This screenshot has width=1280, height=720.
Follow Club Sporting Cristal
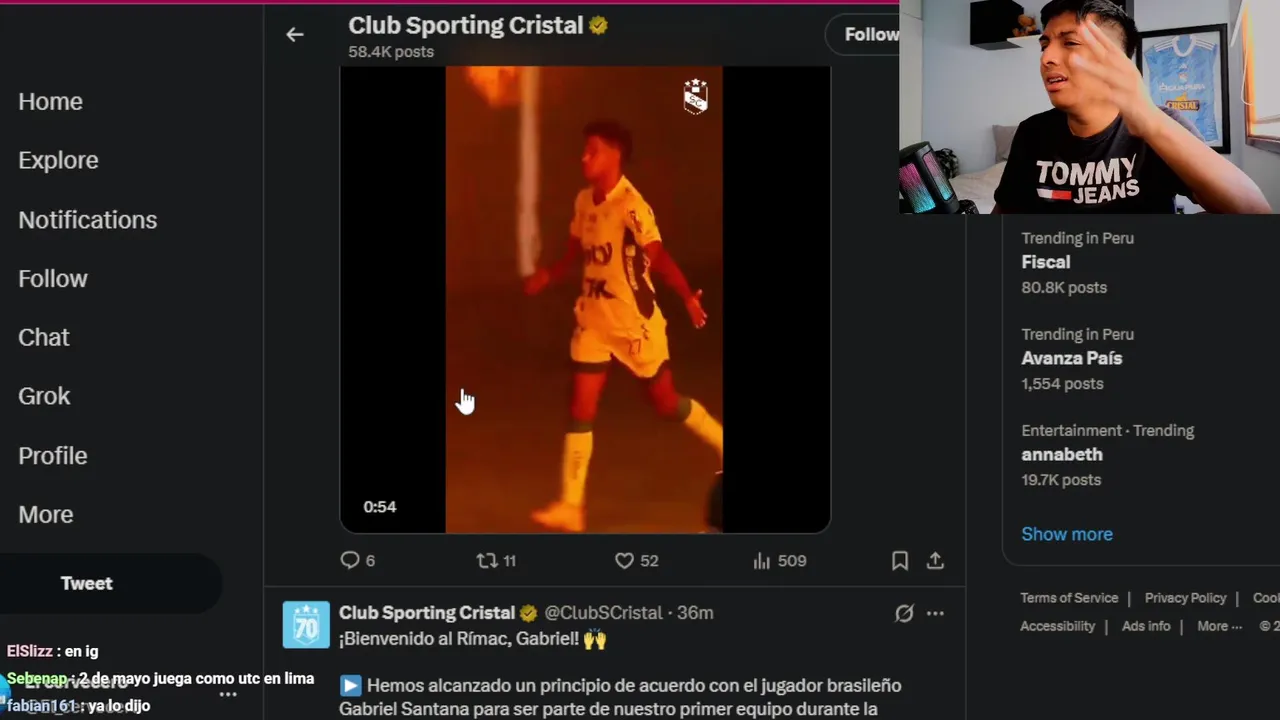pyautogui.click(x=868, y=35)
